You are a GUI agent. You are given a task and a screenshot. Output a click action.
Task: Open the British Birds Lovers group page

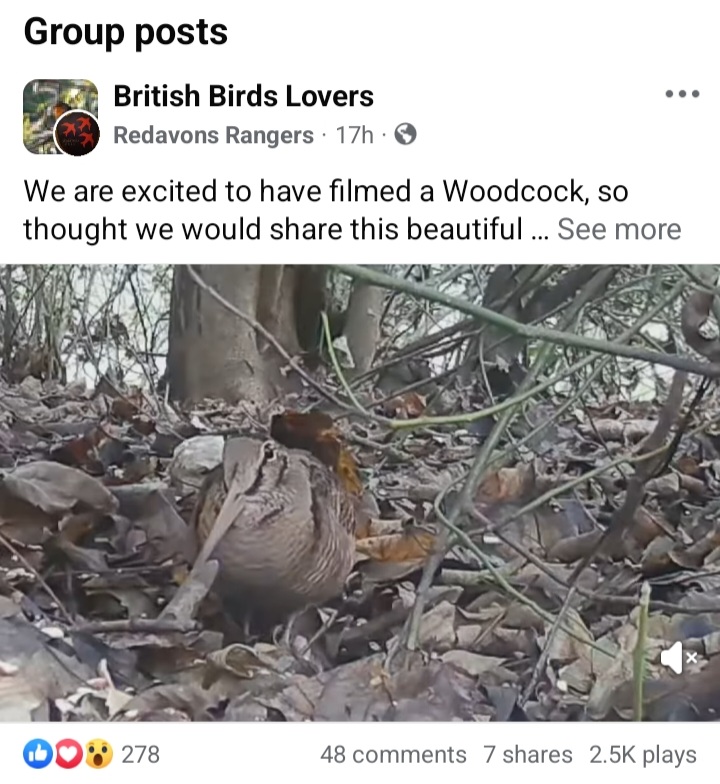243,96
